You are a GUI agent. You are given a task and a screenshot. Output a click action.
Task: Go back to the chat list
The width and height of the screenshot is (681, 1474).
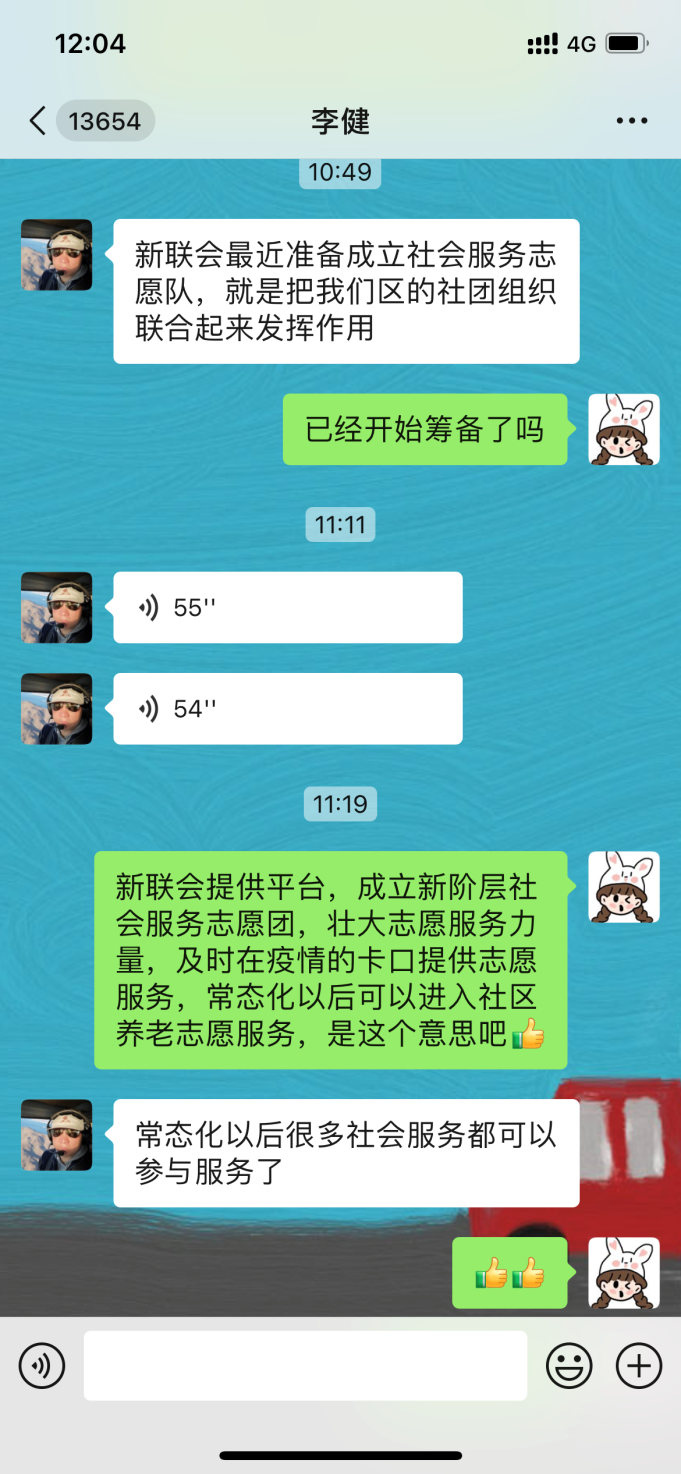pos(38,122)
